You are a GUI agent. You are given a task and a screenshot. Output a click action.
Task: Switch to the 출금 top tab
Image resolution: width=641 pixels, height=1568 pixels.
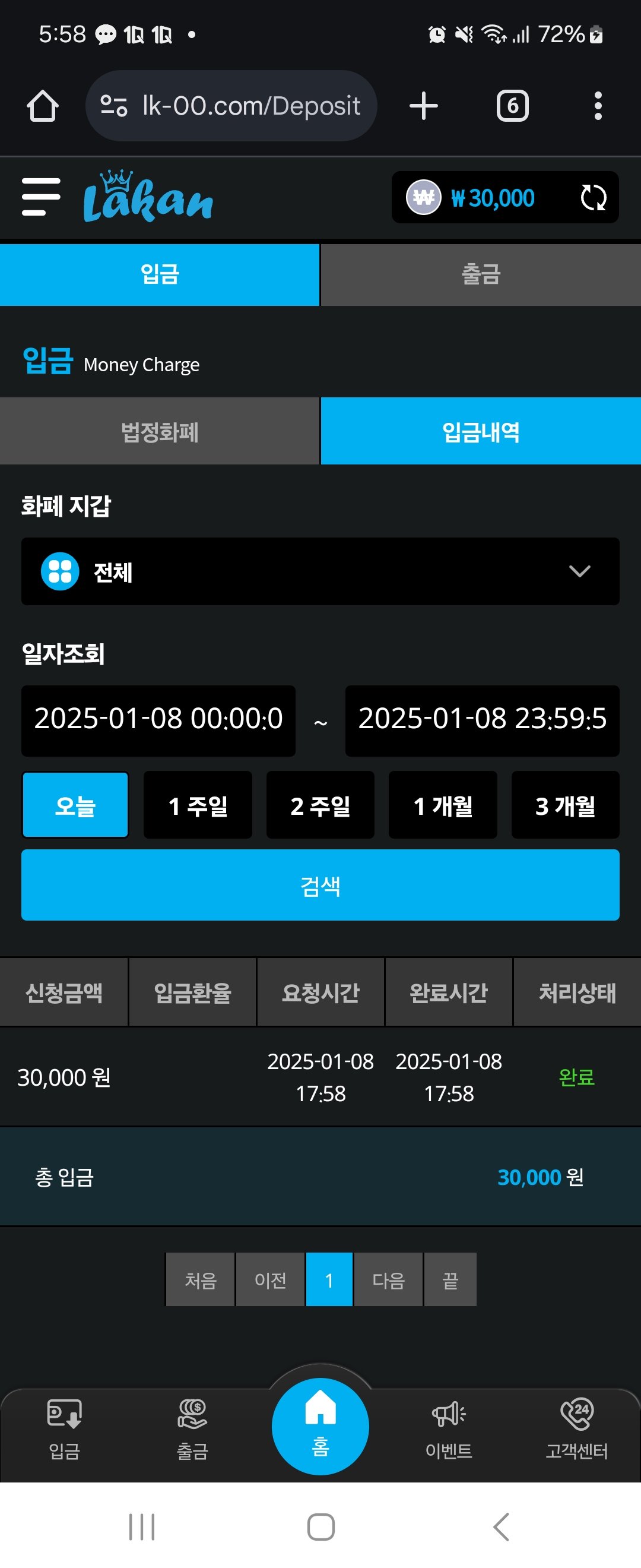(480, 274)
